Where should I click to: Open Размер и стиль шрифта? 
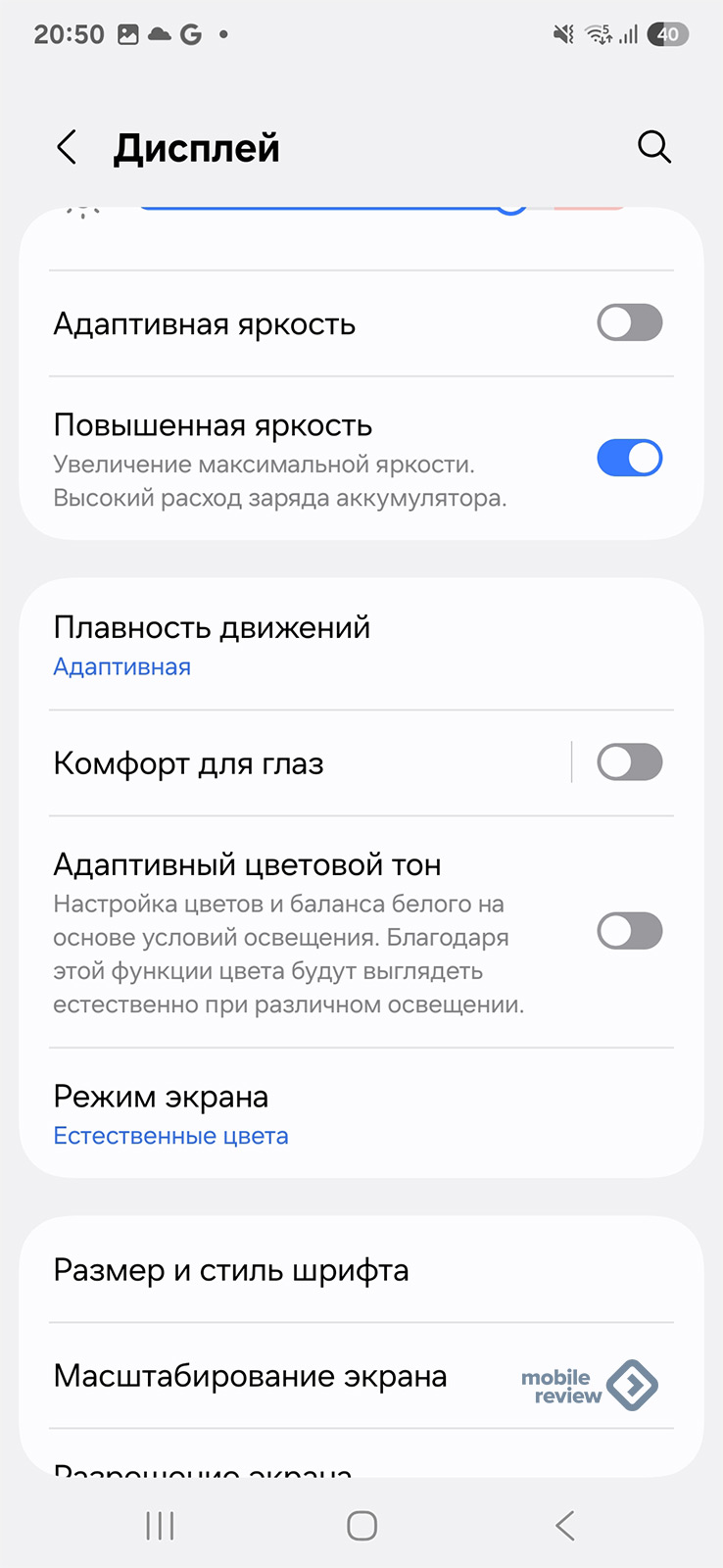pyautogui.click(x=361, y=1270)
